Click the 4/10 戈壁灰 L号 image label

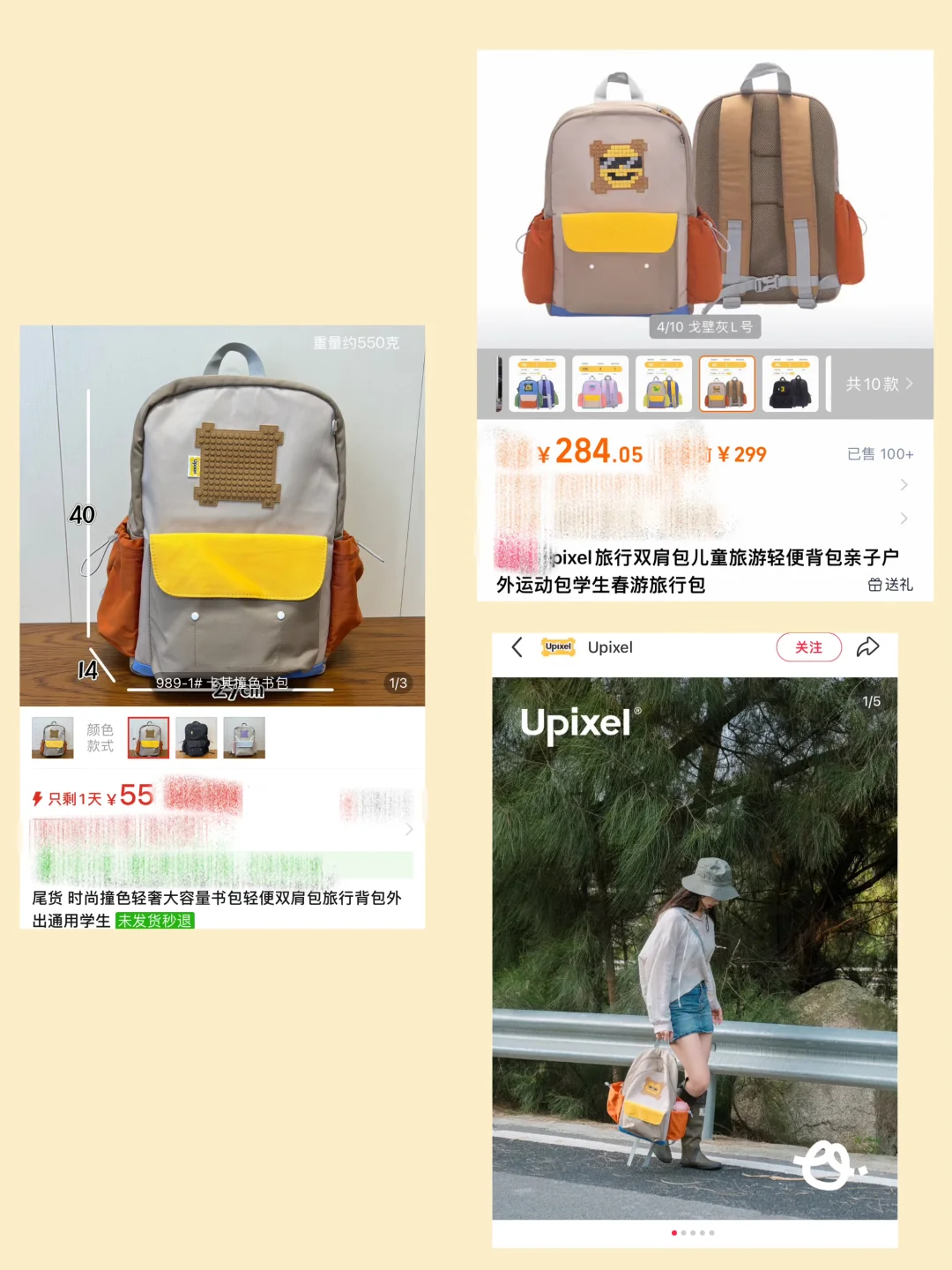pyautogui.click(x=708, y=327)
